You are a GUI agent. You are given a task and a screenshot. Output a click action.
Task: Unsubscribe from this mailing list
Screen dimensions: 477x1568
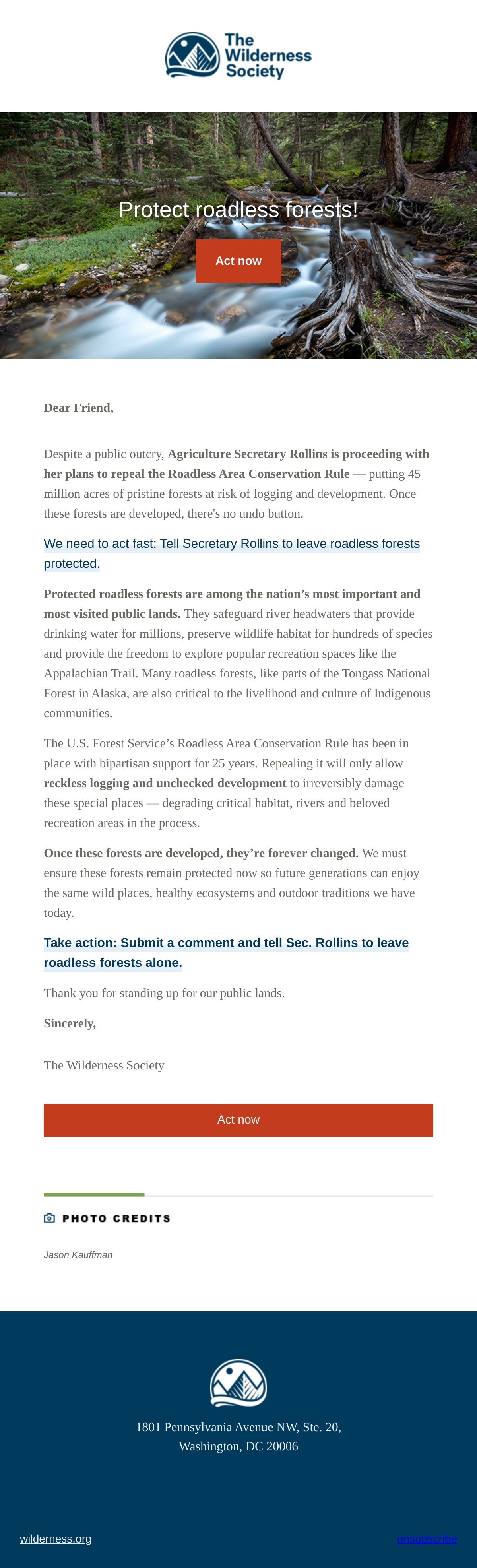[x=427, y=1539]
